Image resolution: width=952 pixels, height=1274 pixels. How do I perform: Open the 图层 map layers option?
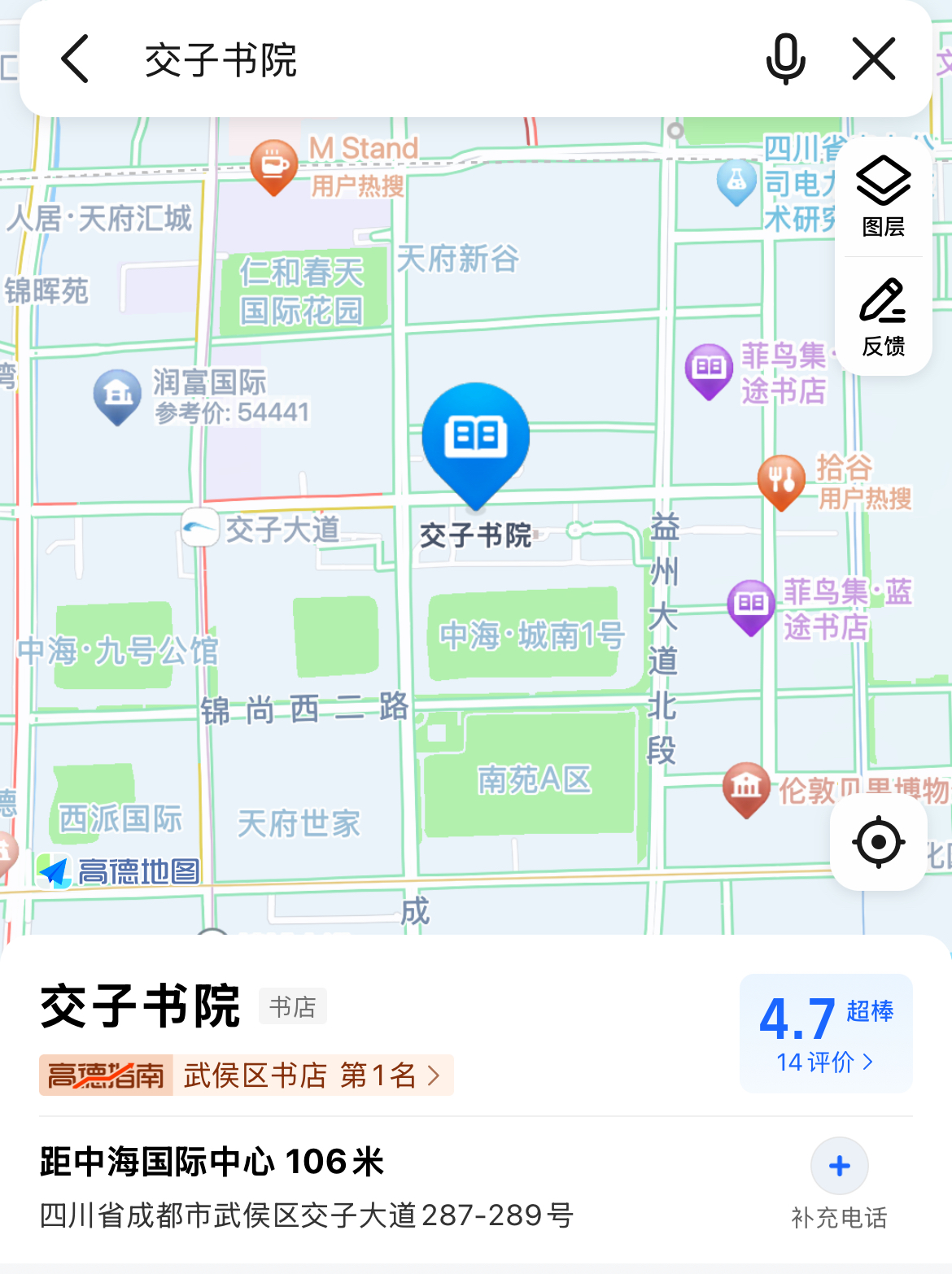coord(884,197)
